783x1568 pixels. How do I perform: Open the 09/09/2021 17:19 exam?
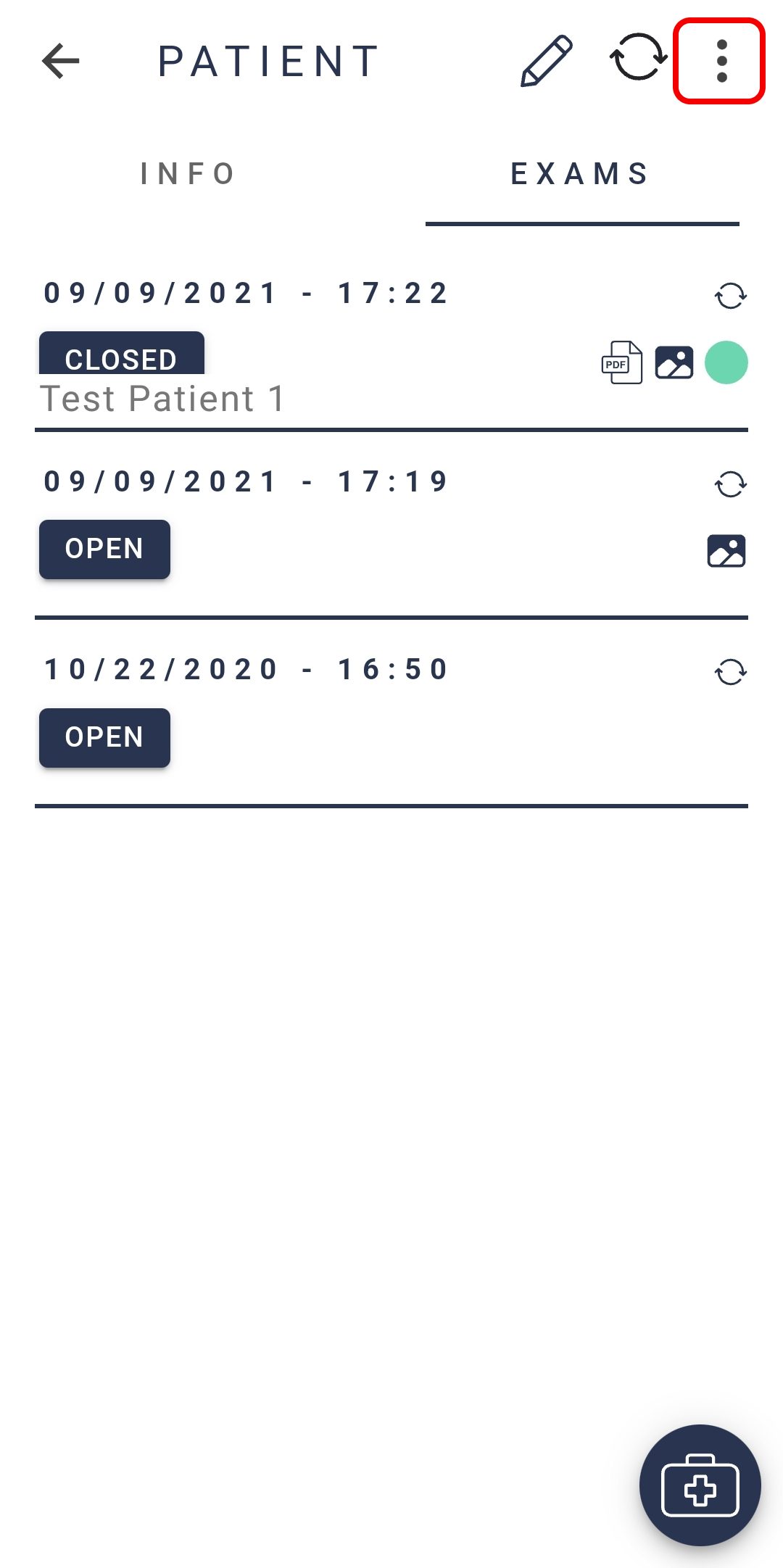pyautogui.click(x=104, y=549)
